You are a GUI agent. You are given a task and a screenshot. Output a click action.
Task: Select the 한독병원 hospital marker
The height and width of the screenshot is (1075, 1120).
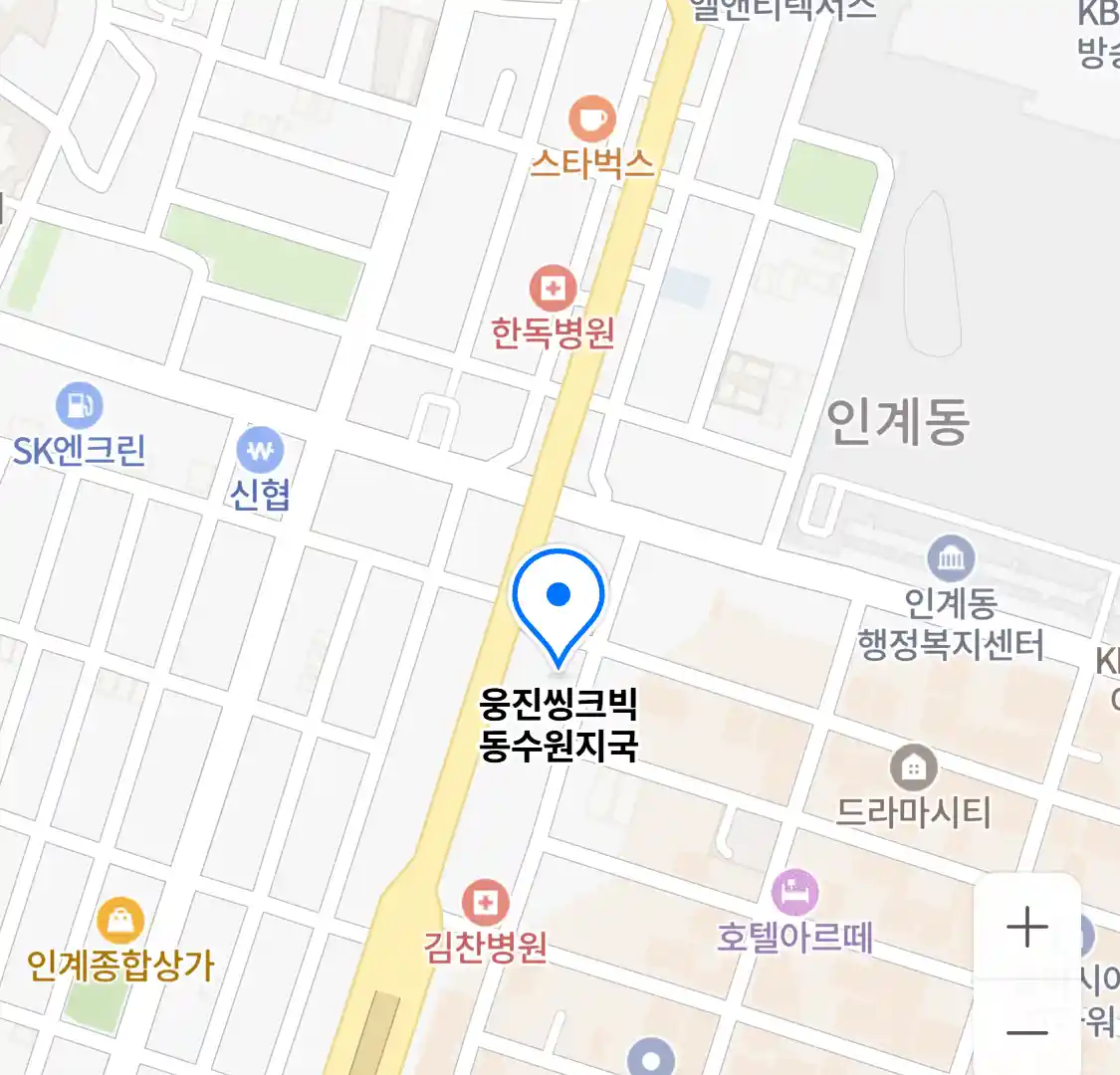click(553, 290)
